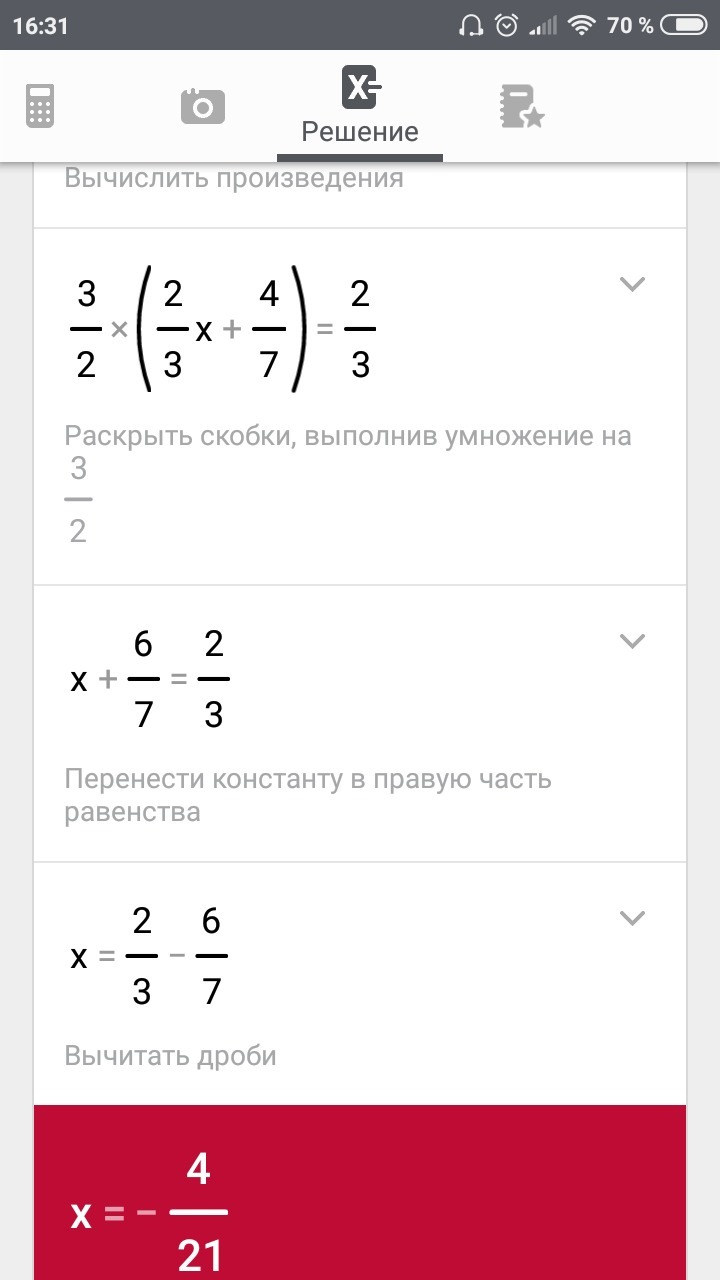Expand the 'Перенести константу' step chevron
The image size is (720, 1280).
(632, 641)
